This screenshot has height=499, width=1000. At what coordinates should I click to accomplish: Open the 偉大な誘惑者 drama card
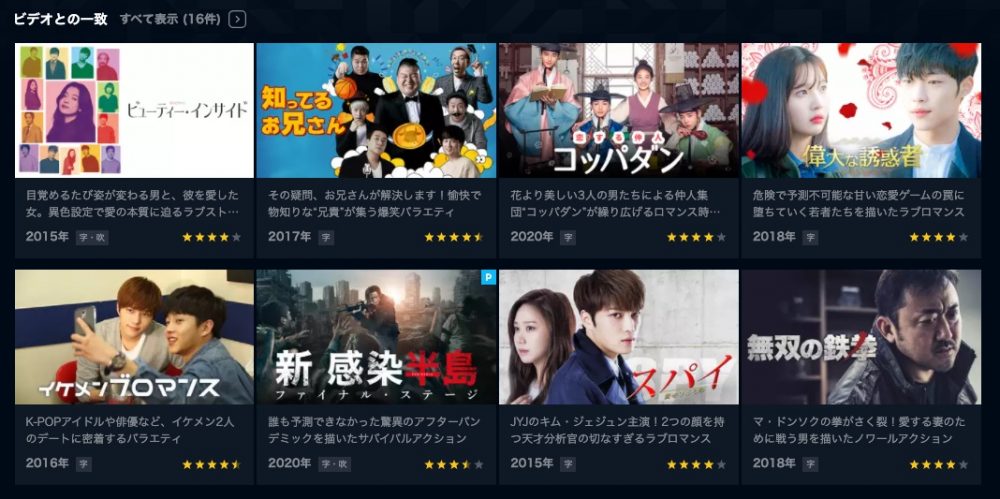point(861,111)
